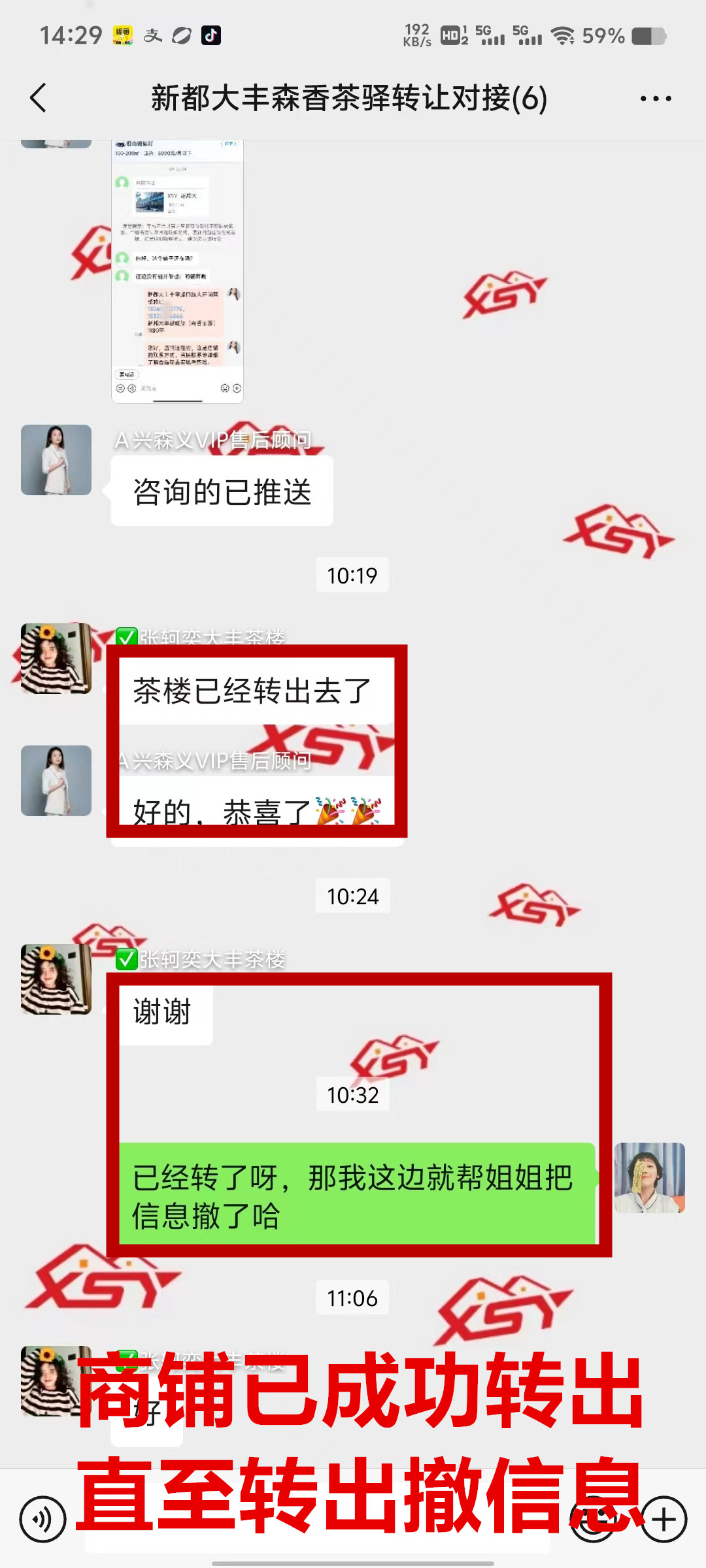The height and width of the screenshot is (1568, 706).
Task: Open the group chat overflow menu
Action: coord(655,99)
